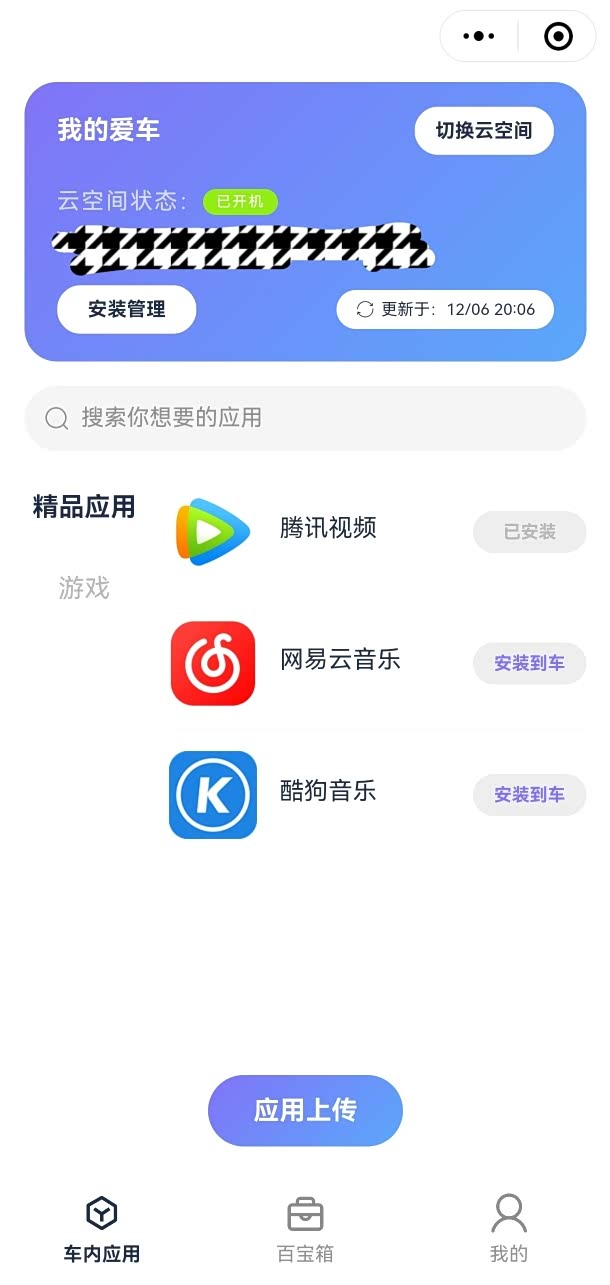The height and width of the screenshot is (1285, 610).
Task: Select the 车内应用 tab
Action: click(x=102, y=1229)
